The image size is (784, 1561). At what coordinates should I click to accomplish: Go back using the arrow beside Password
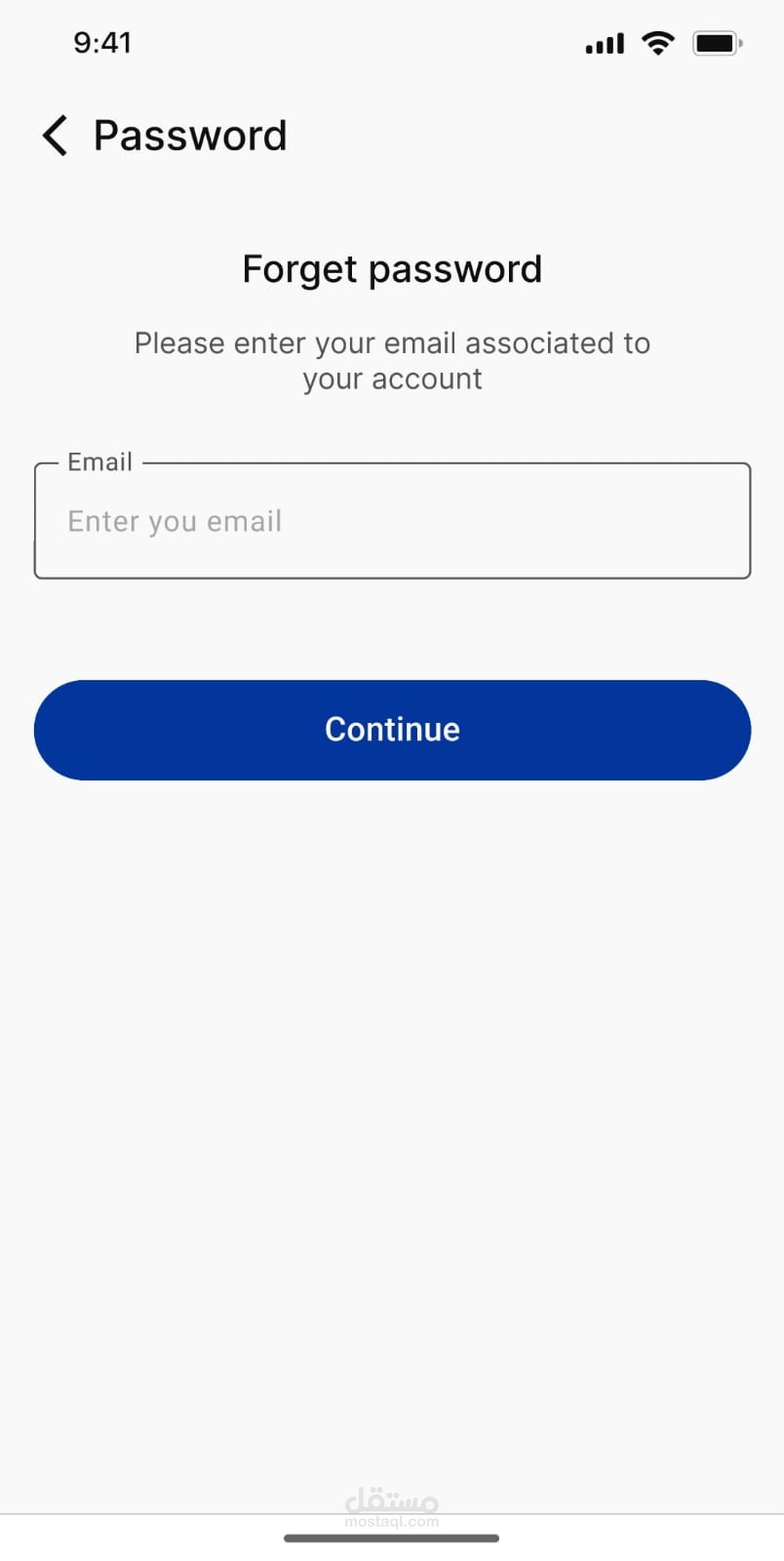56,136
